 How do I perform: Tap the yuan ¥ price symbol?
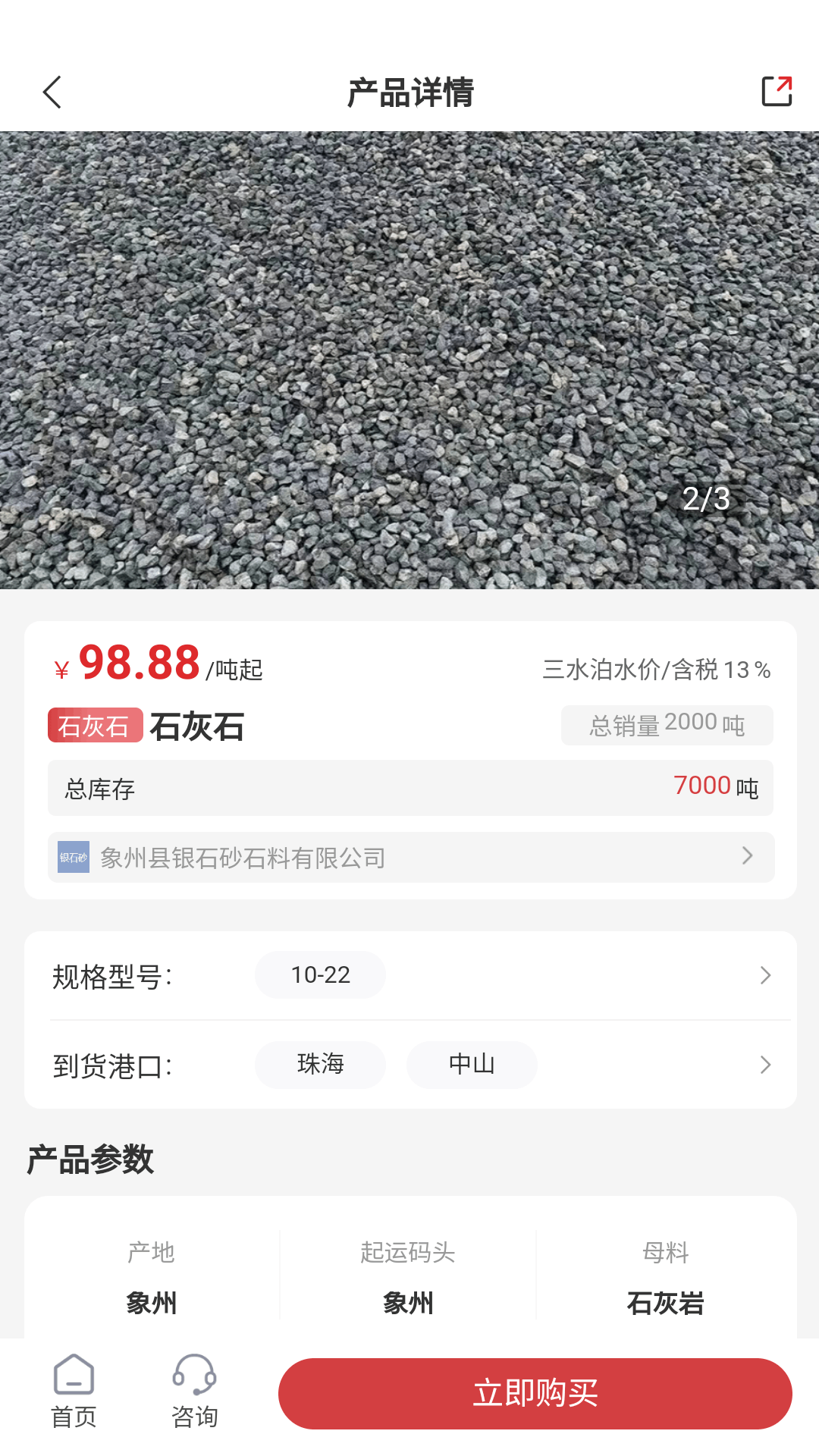point(62,668)
